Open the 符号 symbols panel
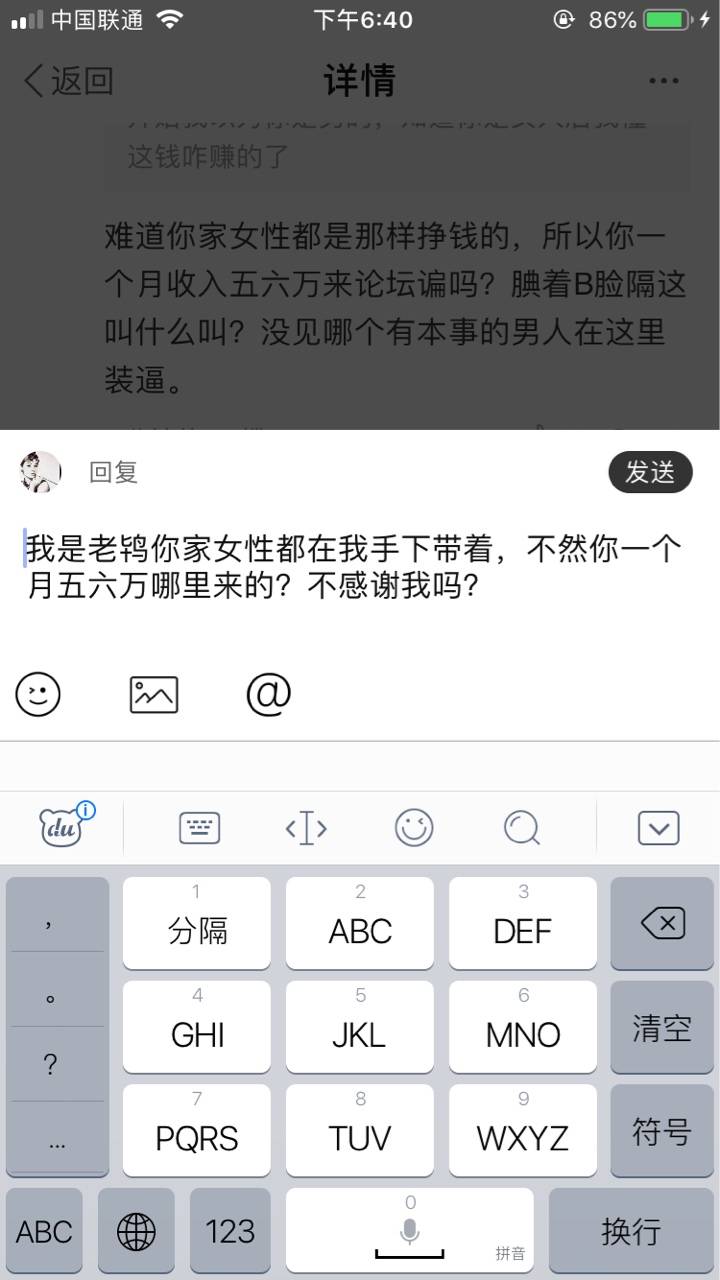The height and width of the screenshot is (1280, 720). coord(661,1131)
